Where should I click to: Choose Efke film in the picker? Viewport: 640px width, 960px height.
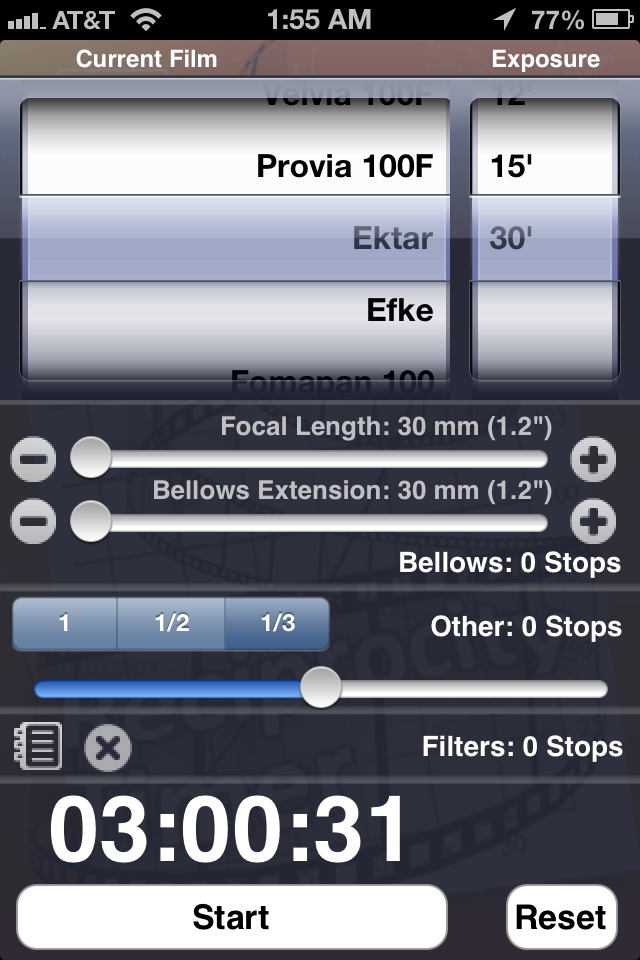(399, 310)
